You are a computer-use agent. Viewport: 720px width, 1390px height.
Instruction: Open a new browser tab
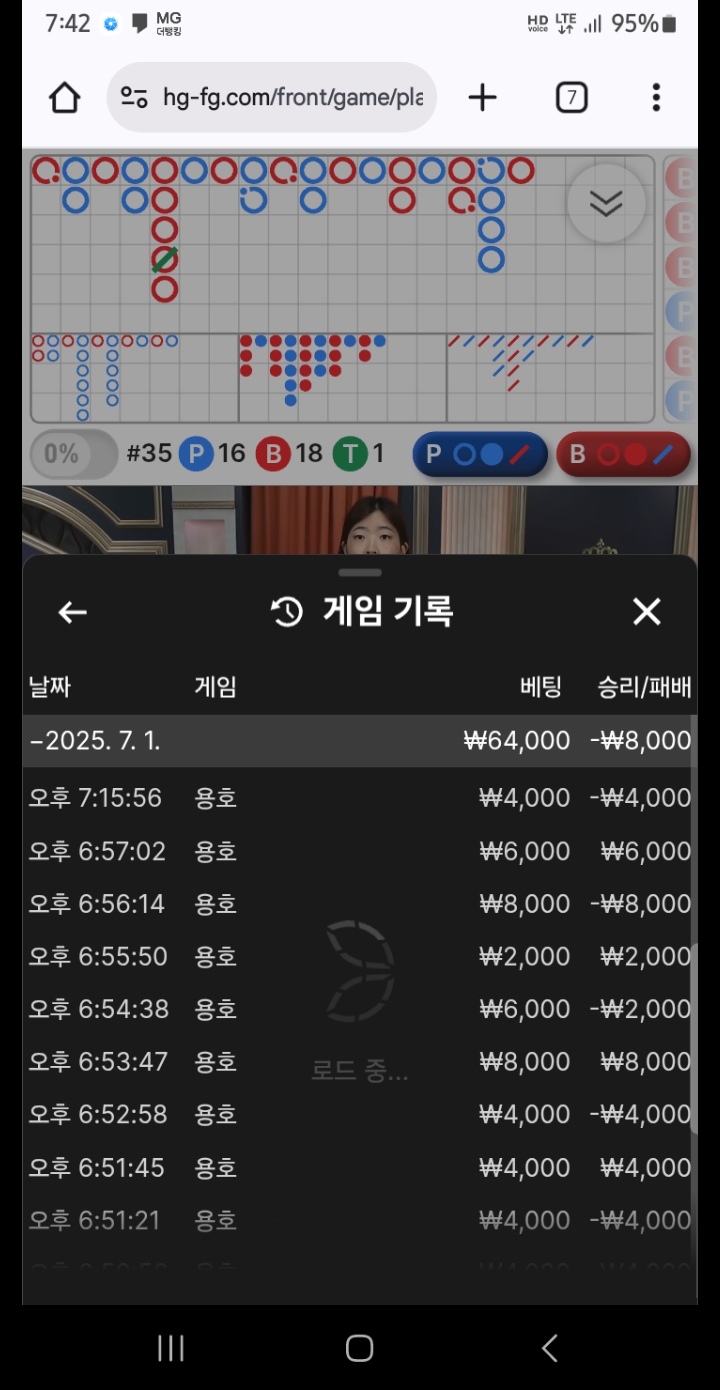click(x=482, y=98)
